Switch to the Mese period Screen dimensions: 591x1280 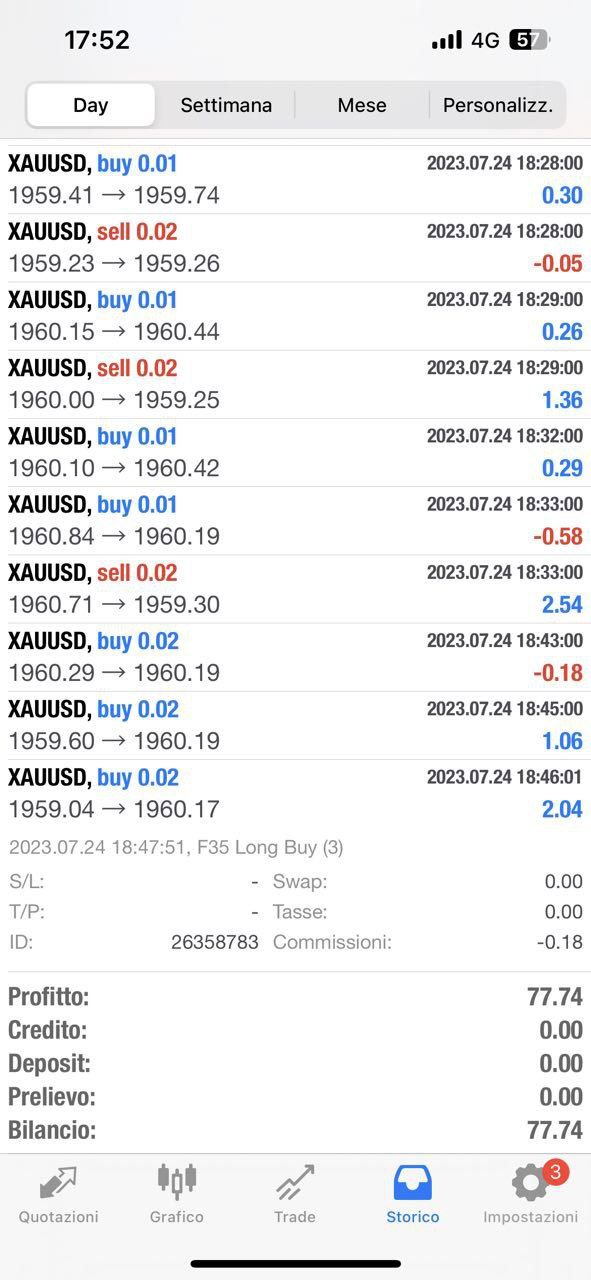pos(362,105)
